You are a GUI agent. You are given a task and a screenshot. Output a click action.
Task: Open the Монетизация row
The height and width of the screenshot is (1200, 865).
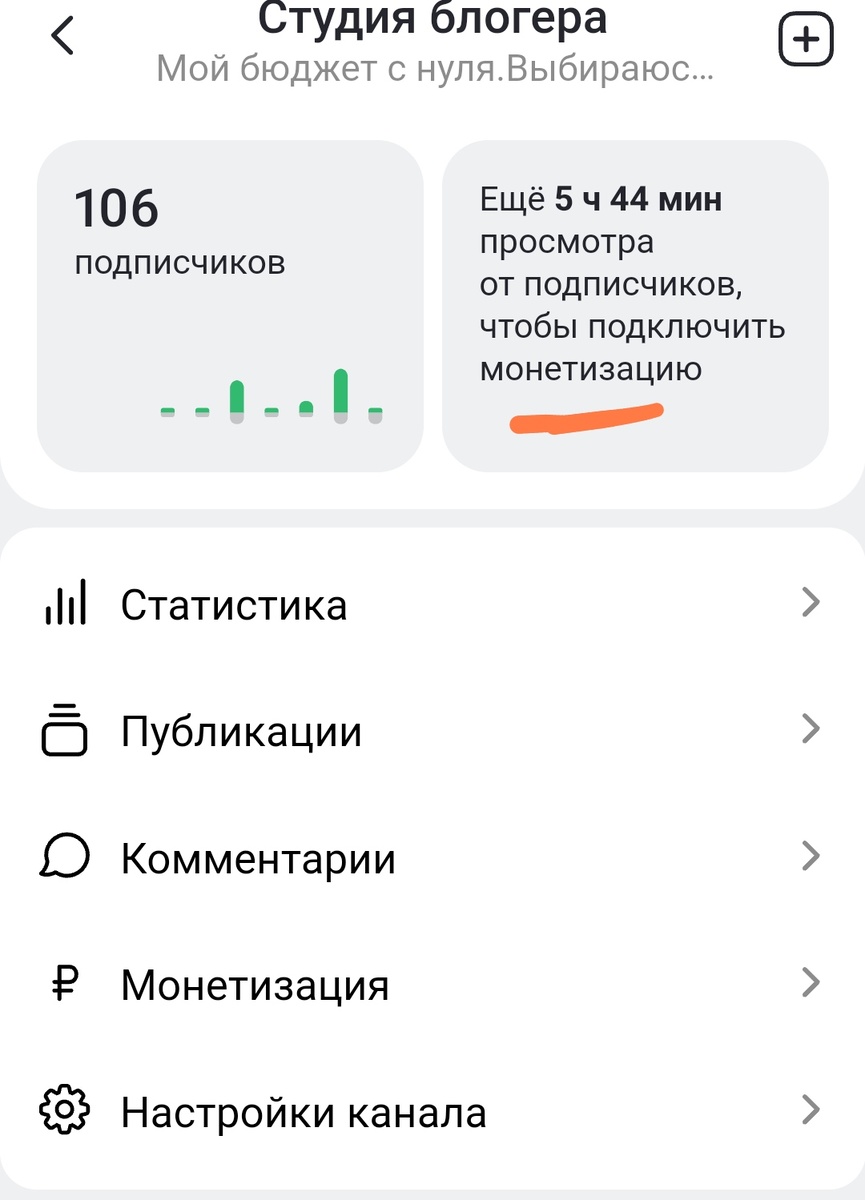tap(432, 986)
